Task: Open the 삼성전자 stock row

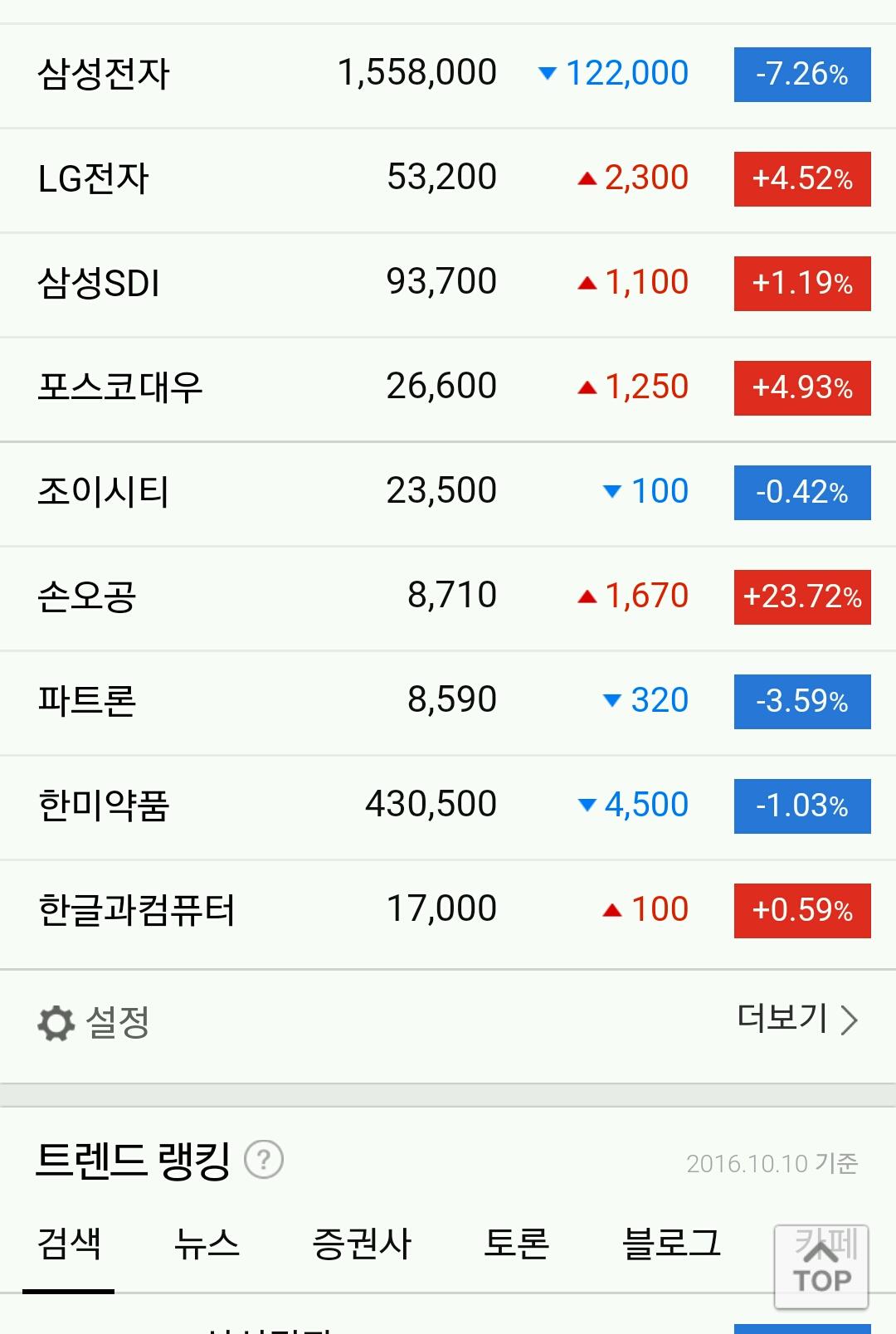Action: click(x=104, y=75)
